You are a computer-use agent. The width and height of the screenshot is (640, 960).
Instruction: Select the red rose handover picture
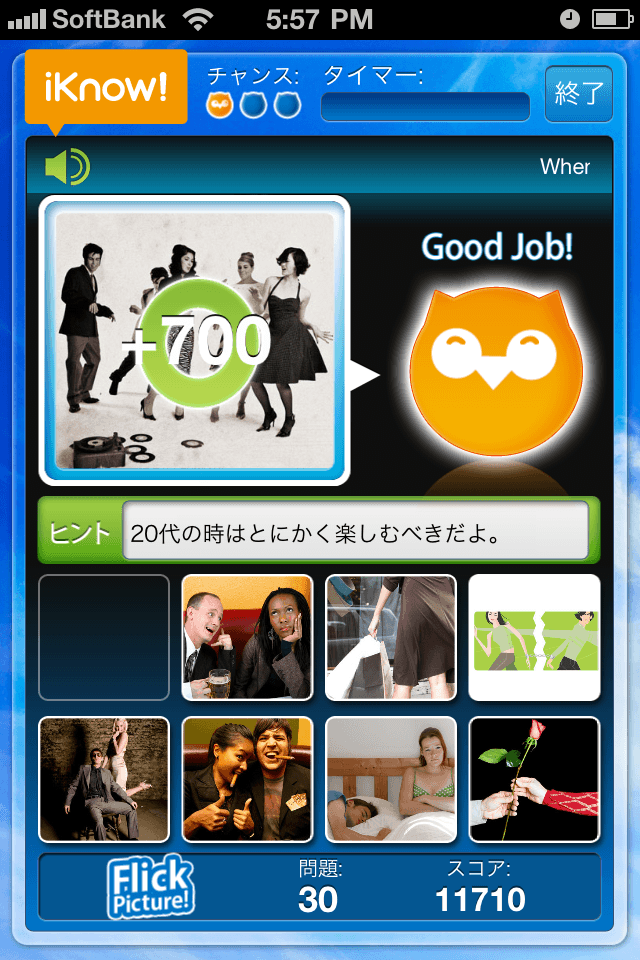click(x=534, y=780)
